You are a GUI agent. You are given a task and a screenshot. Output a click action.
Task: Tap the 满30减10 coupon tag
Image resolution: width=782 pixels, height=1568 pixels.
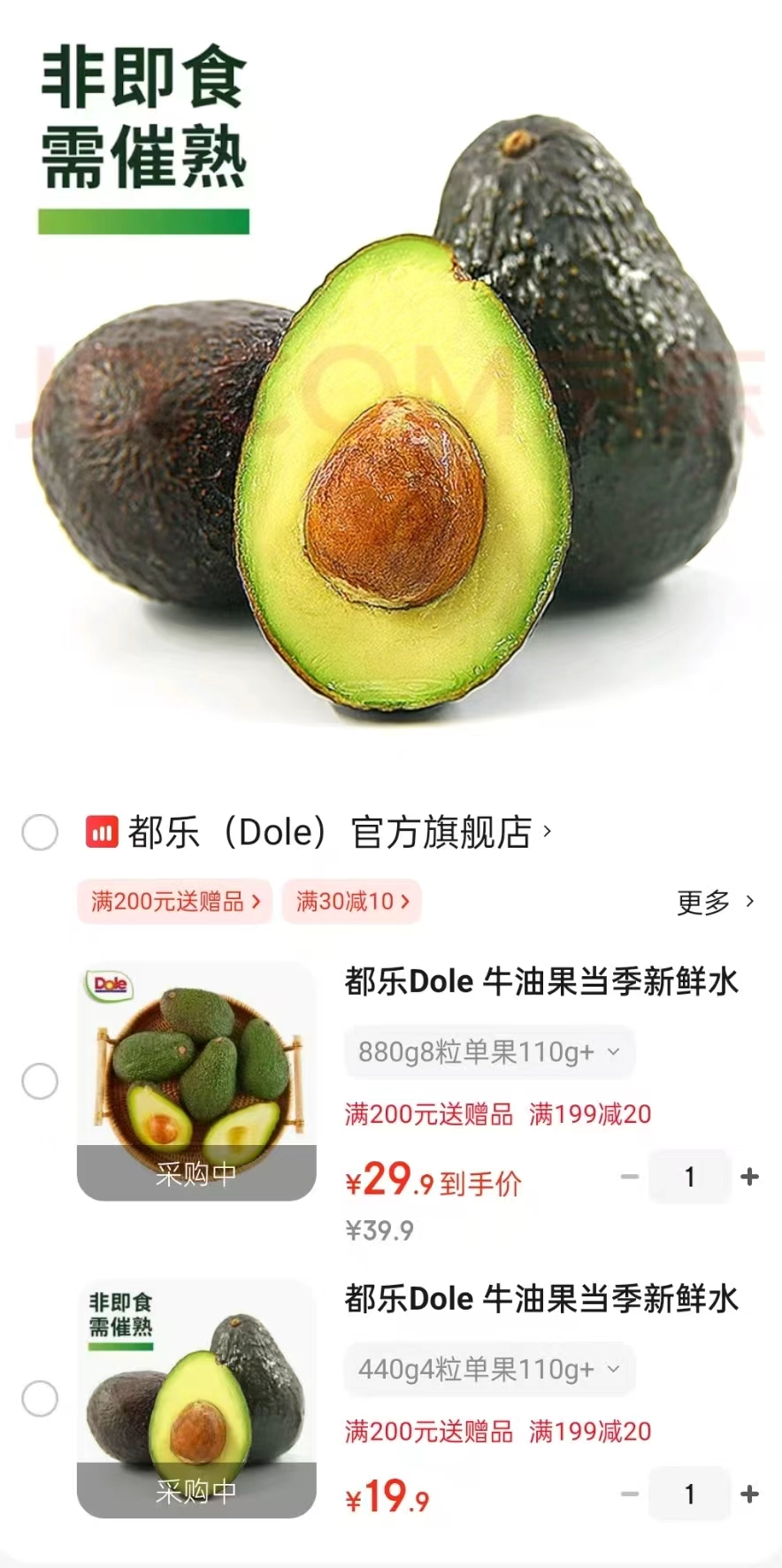point(350,901)
